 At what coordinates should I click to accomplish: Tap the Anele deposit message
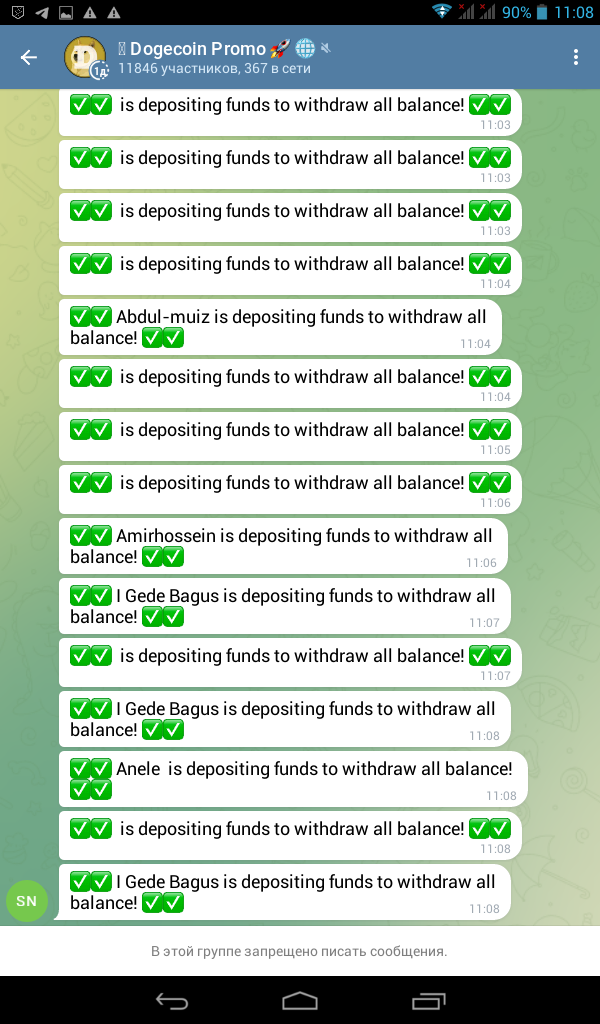[x=293, y=779]
